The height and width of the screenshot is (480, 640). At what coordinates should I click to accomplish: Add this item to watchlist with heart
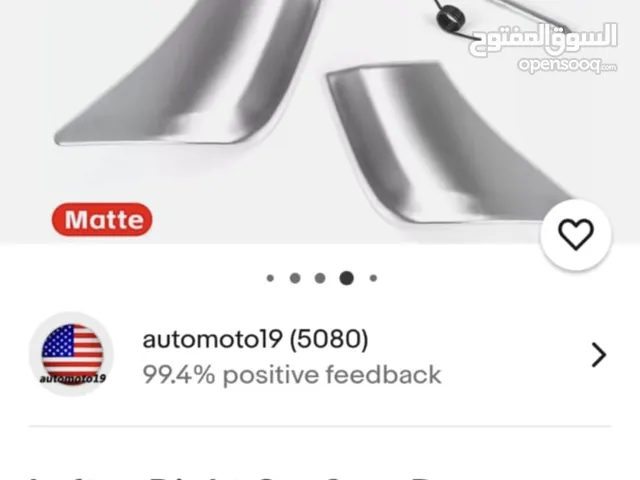point(575,235)
